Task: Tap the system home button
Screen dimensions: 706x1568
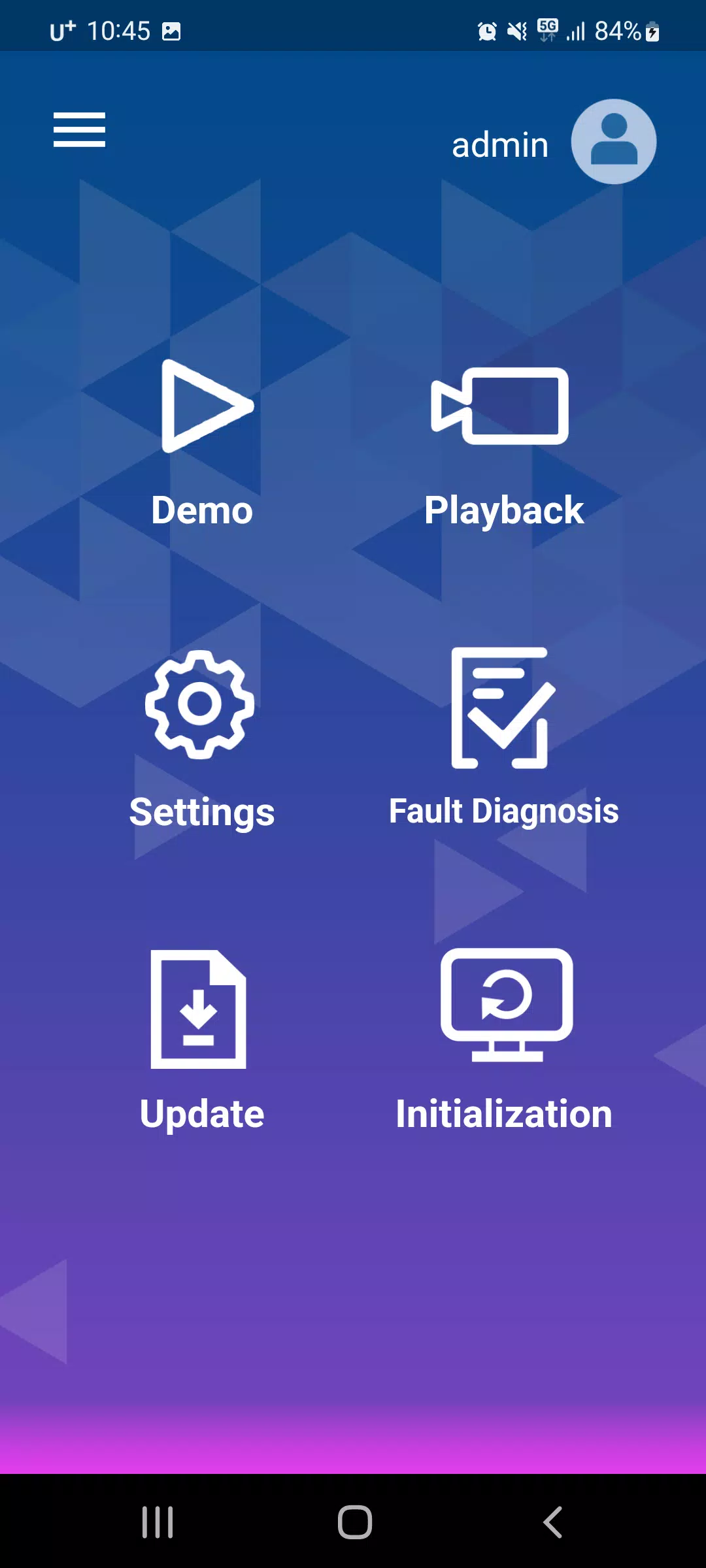Action: tap(354, 1522)
